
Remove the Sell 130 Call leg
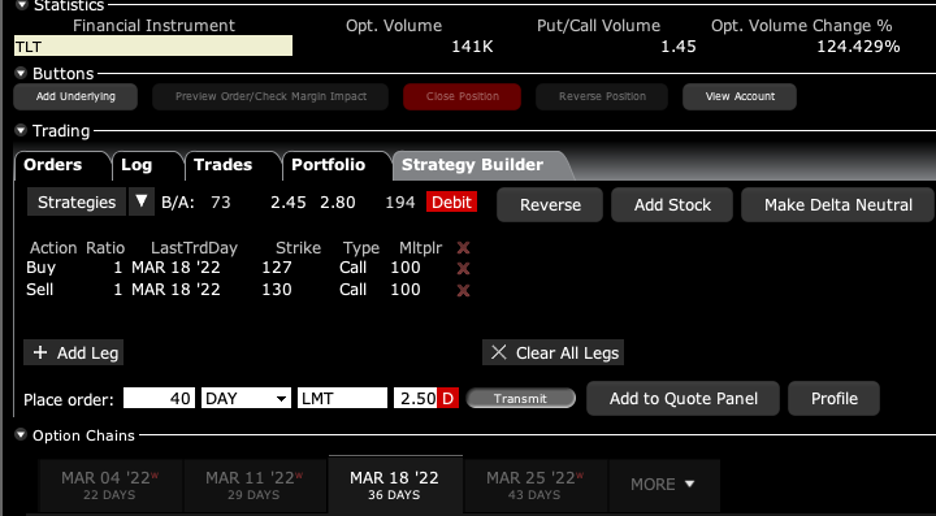(463, 290)
